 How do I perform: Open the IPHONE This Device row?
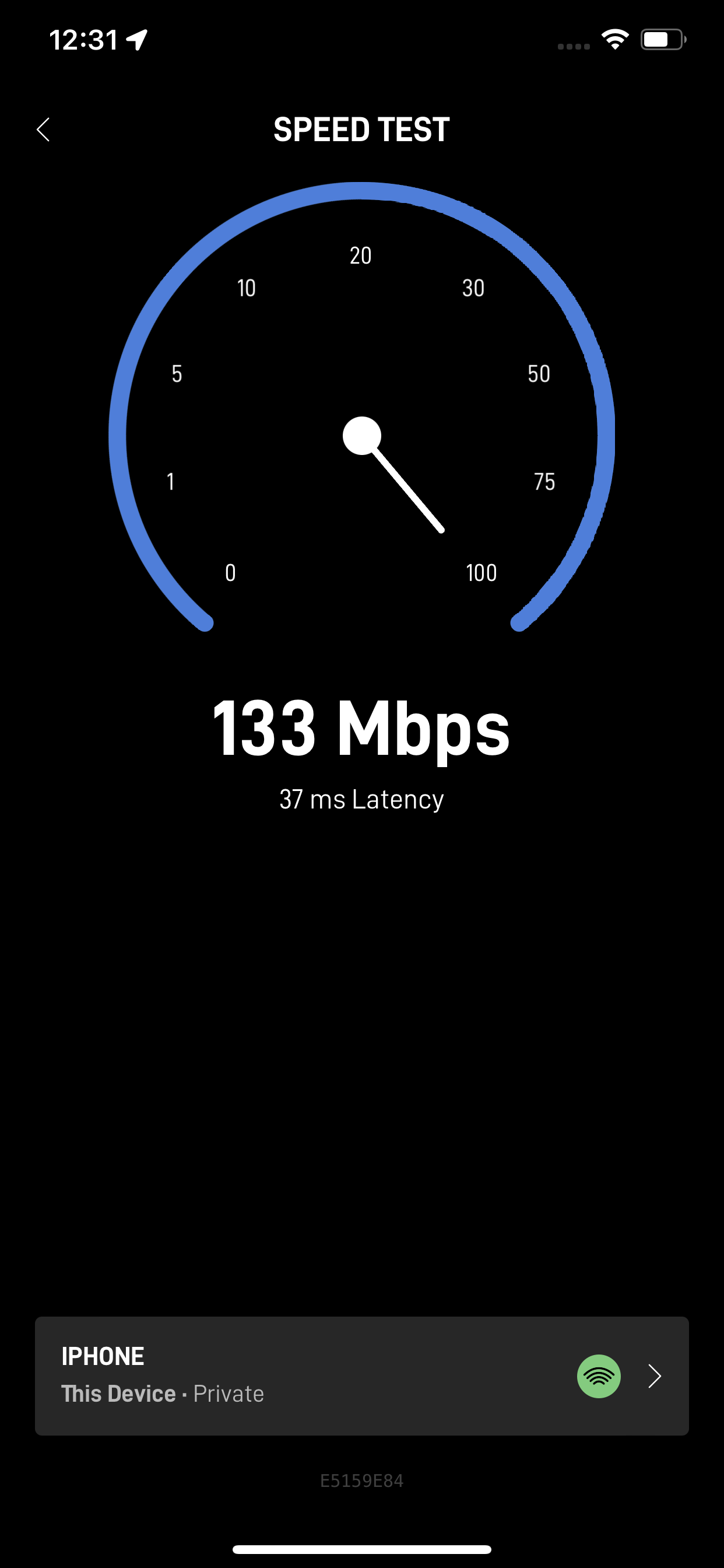(361, 1375)
